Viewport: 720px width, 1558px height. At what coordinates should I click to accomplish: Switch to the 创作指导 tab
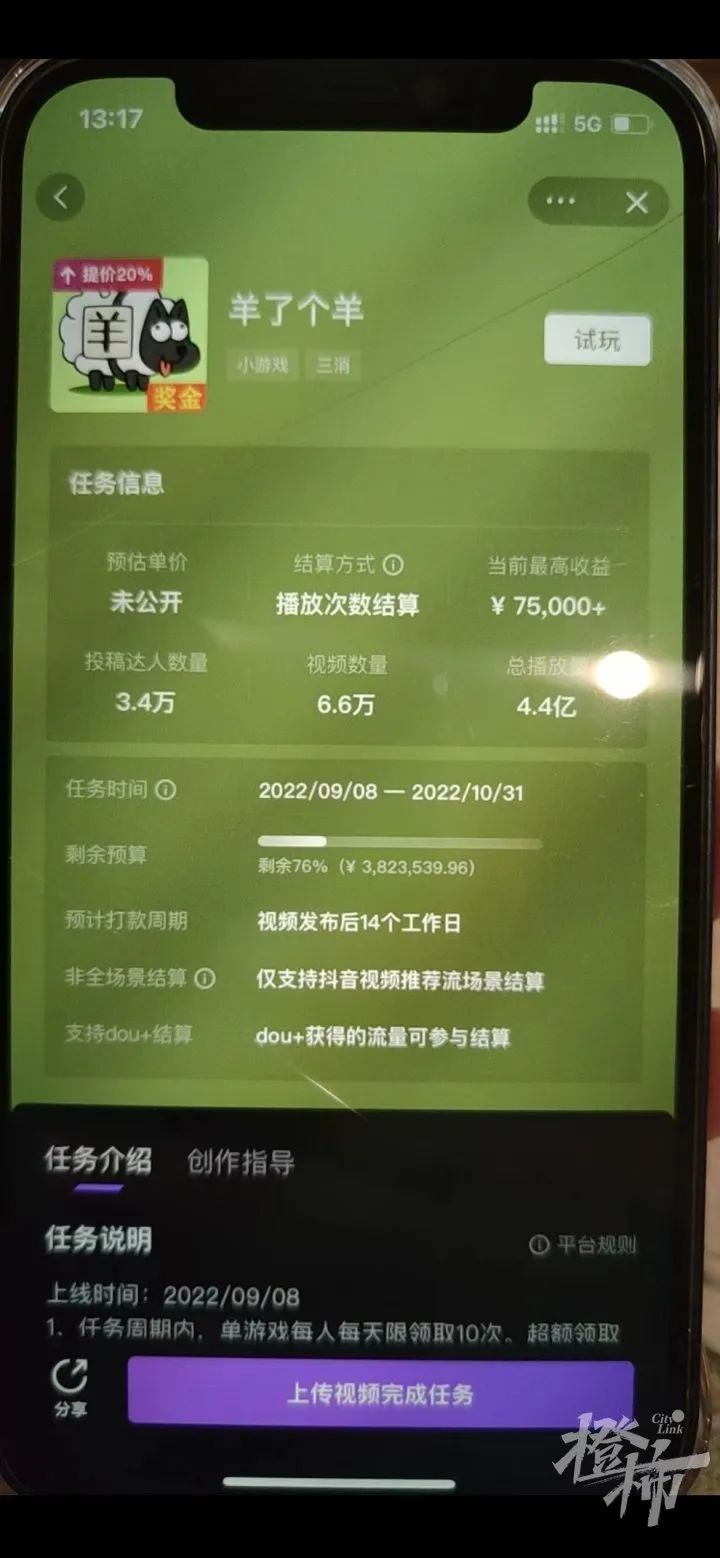(240, 1162)
